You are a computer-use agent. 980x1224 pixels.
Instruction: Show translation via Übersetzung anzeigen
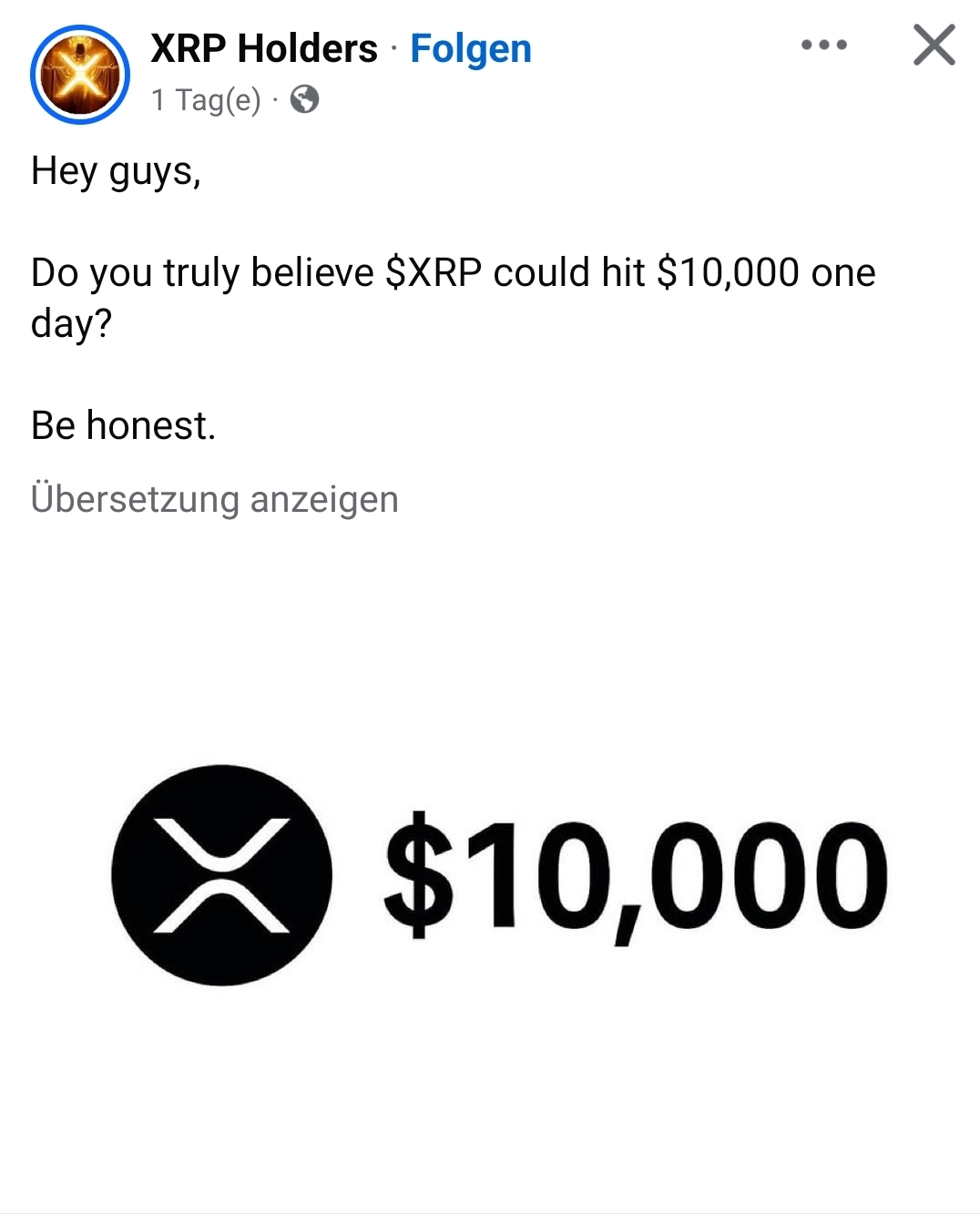pyautogui.click(x=215, y=498)
